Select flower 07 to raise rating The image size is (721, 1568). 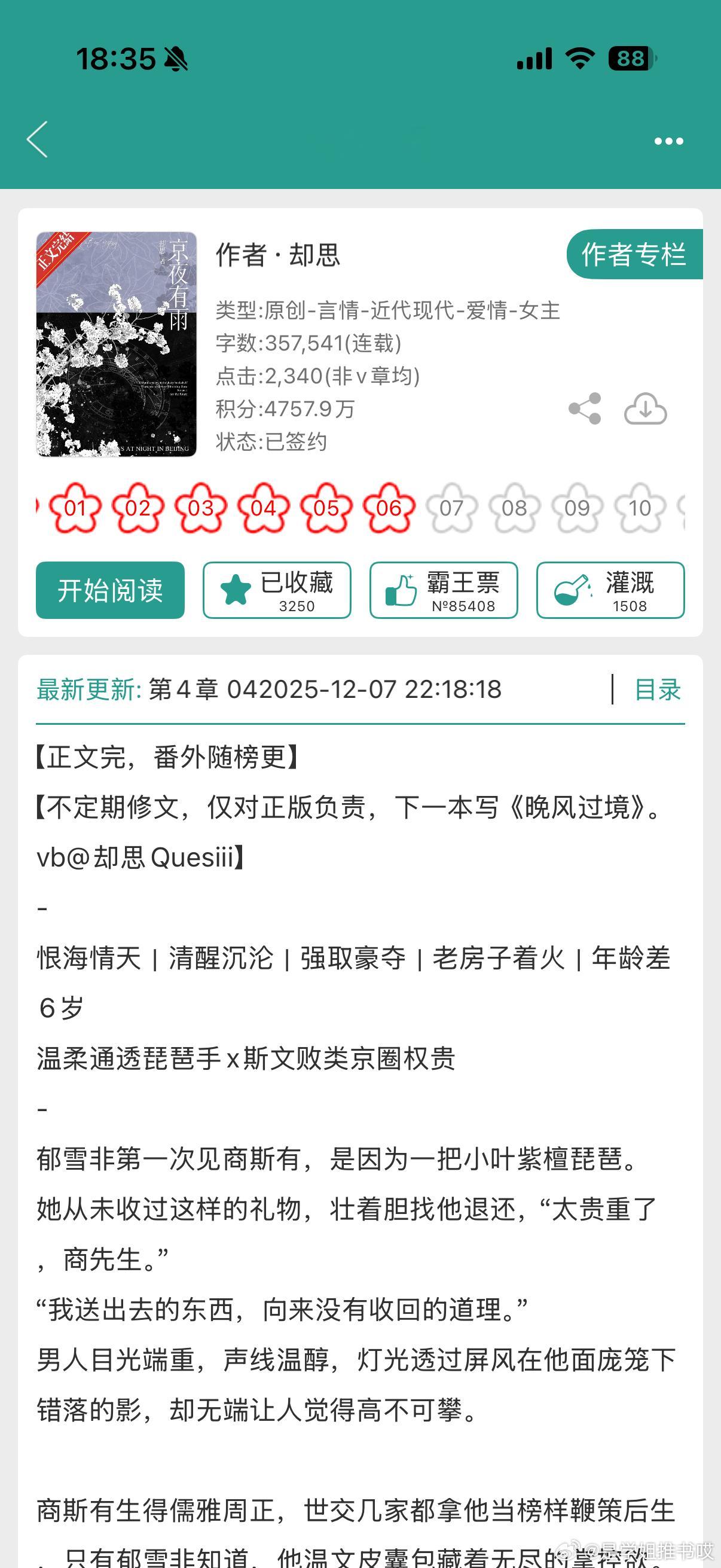coord(451,509)
